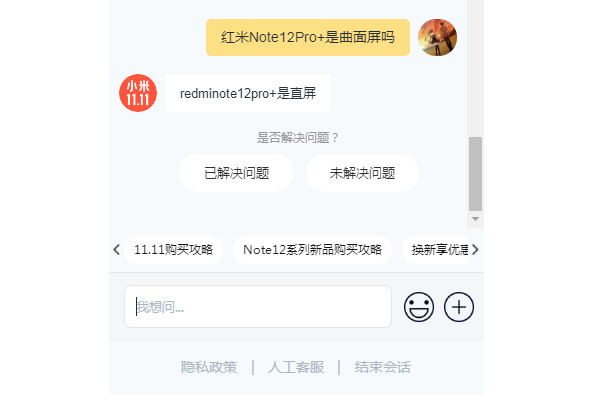Open the emoji picker
The image size is (600, 419).
pos(419,307)
